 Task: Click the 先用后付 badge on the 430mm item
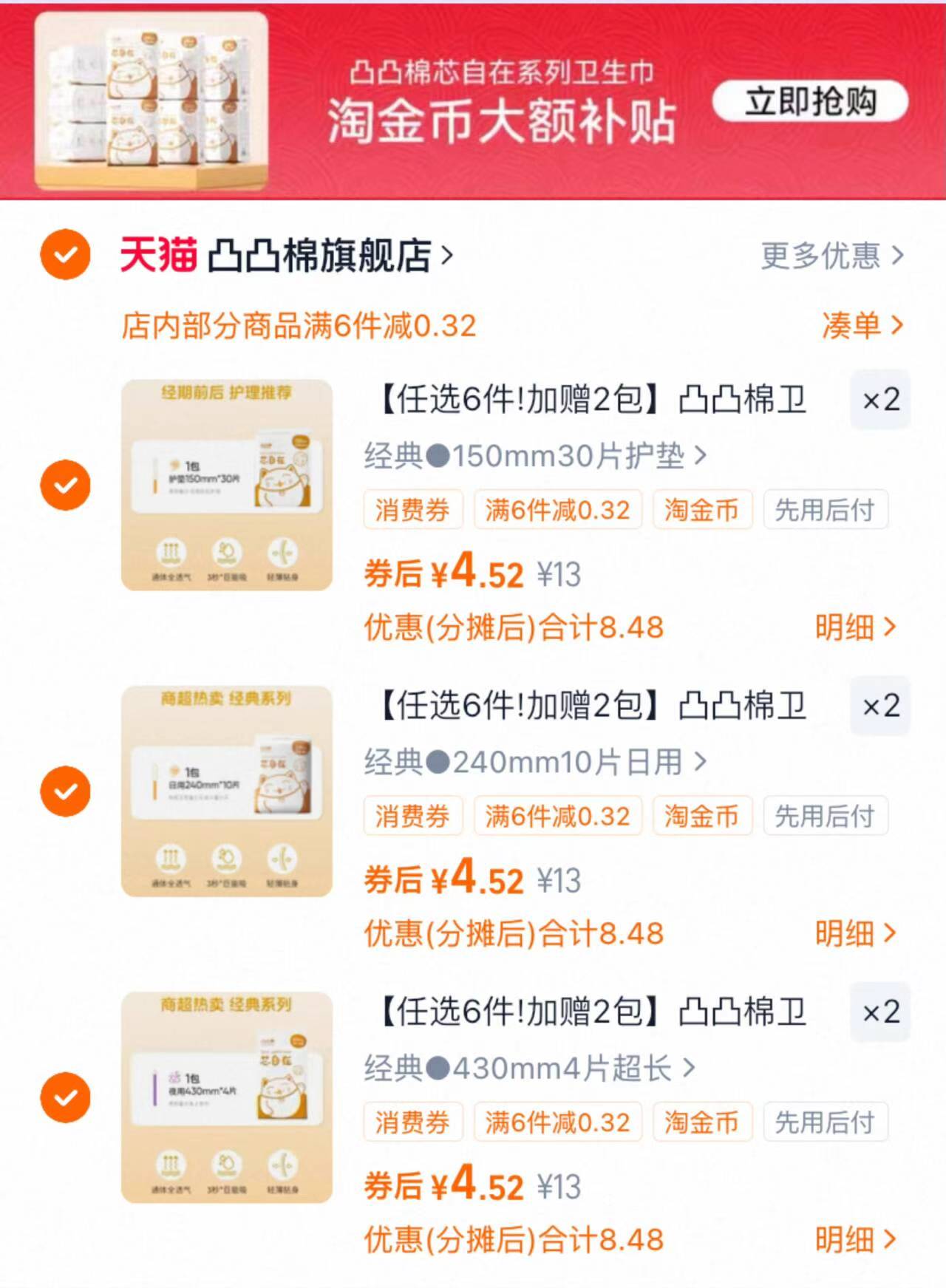826,1122
